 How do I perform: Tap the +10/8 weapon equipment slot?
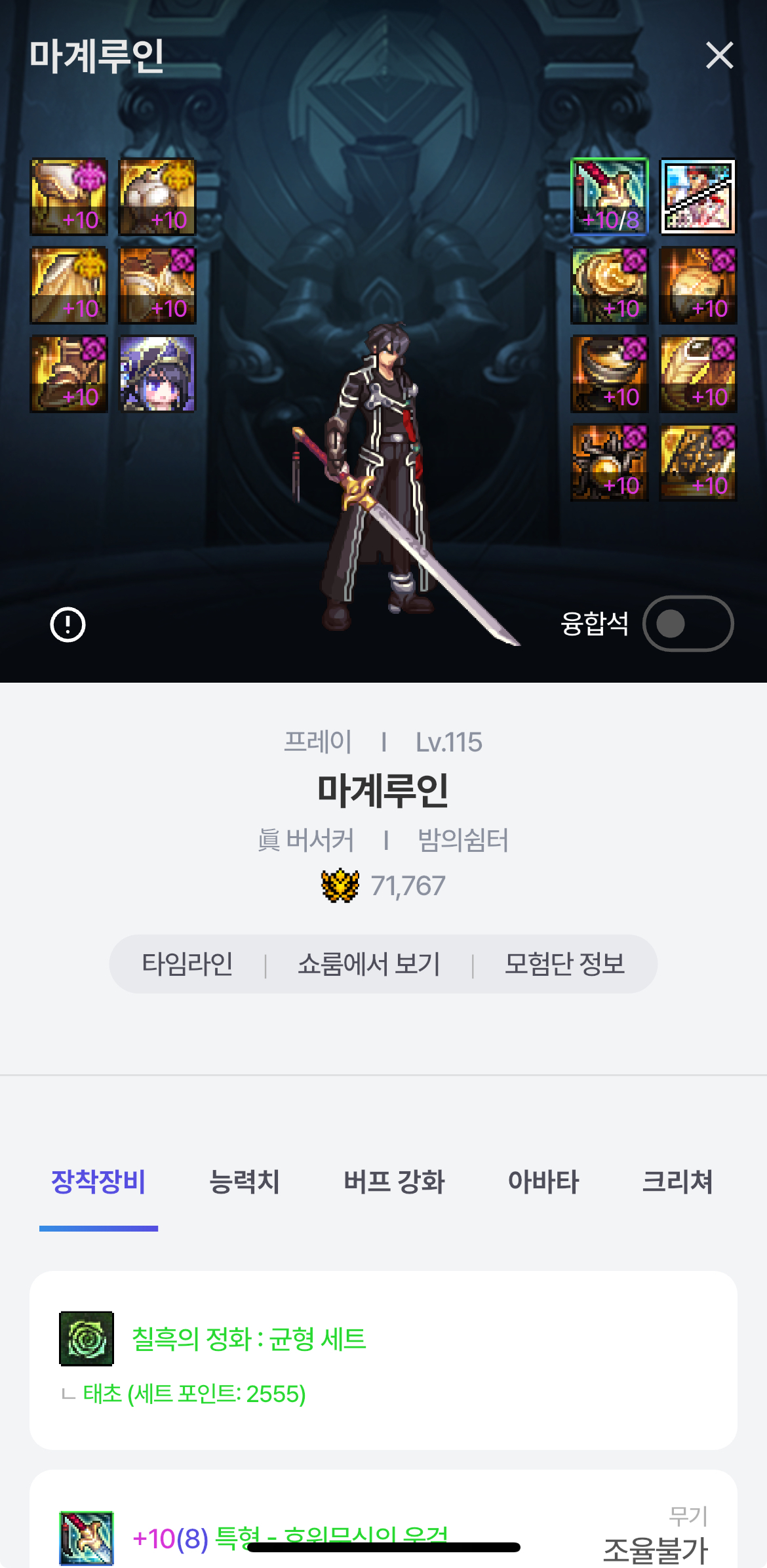coord(610,196)
